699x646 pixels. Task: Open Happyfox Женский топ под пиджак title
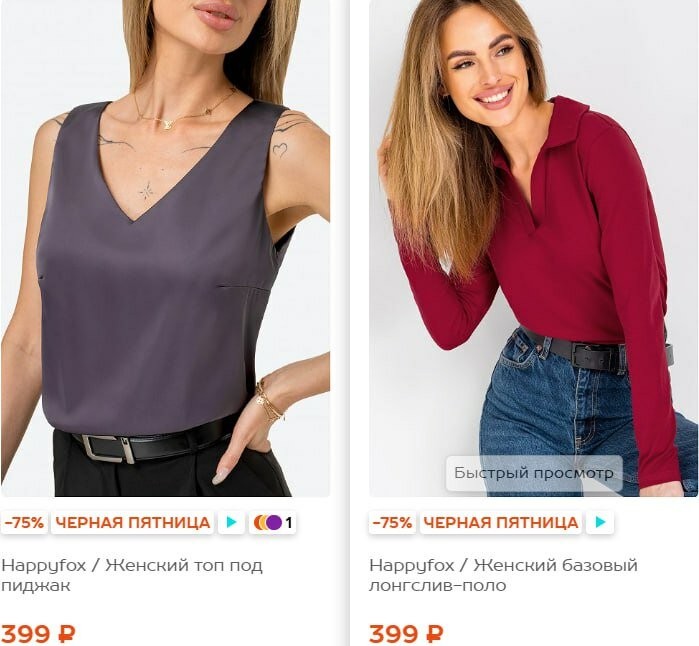pos(131,575)
